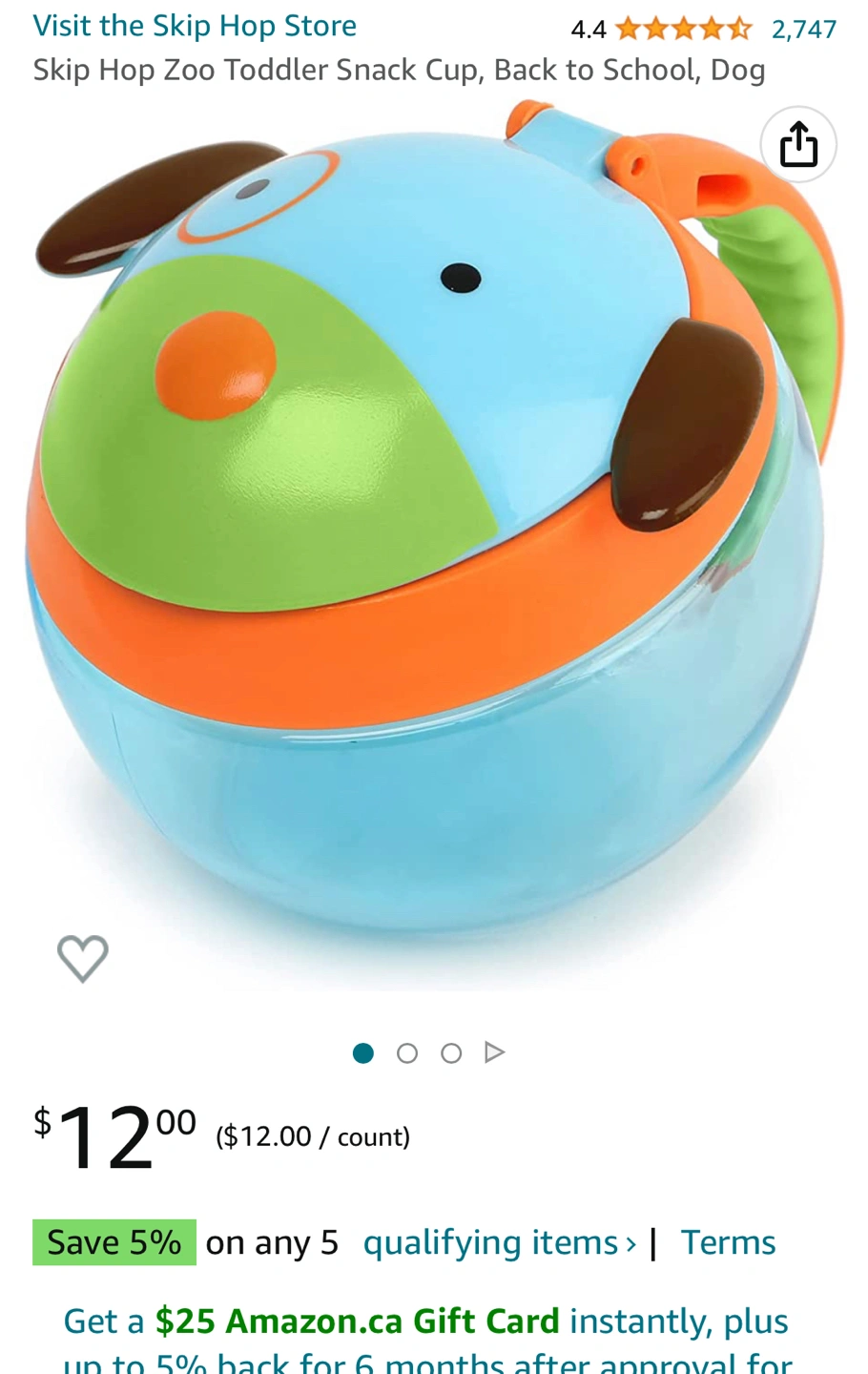Share this product

[798, 144]
